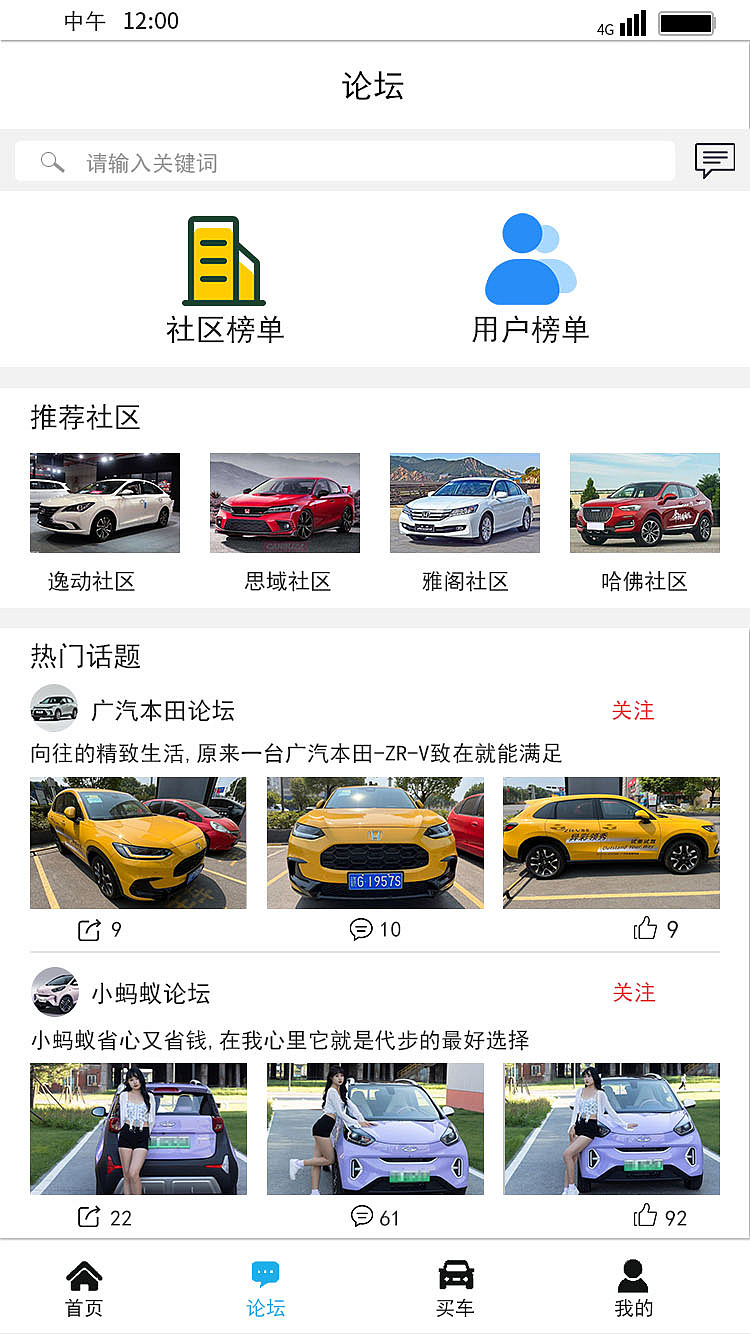Follow 广汽本田论坛 via the red 关注 button

click(x=633, y=710)
